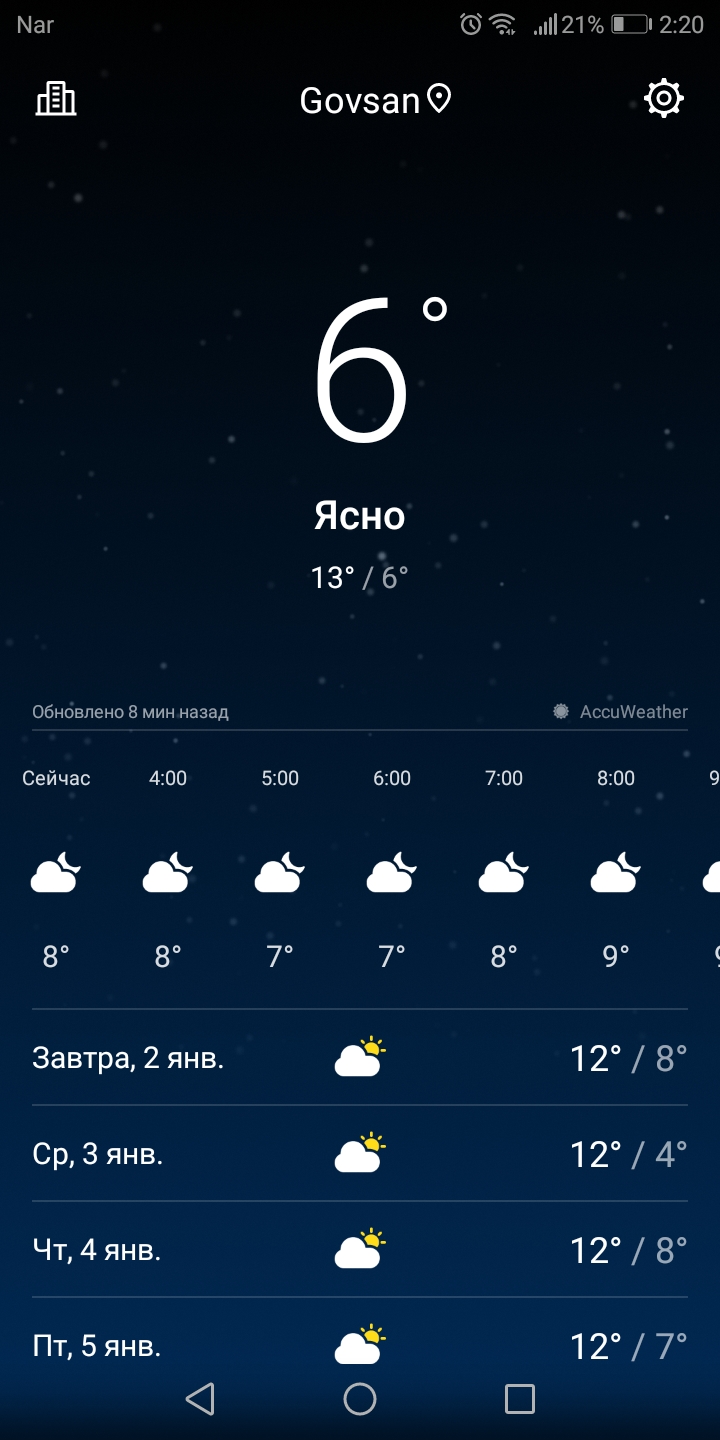Viewport: 720px width, 1440px height.
Task: Tap the Home circle button
Action: (x=360, y=1399)
